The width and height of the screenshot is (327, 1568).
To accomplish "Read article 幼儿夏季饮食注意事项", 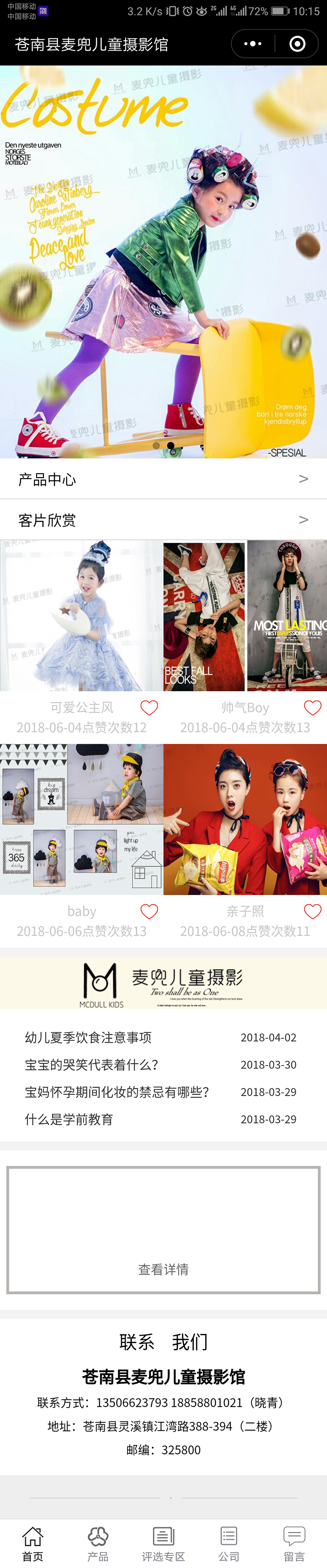I will [88, 1037].
